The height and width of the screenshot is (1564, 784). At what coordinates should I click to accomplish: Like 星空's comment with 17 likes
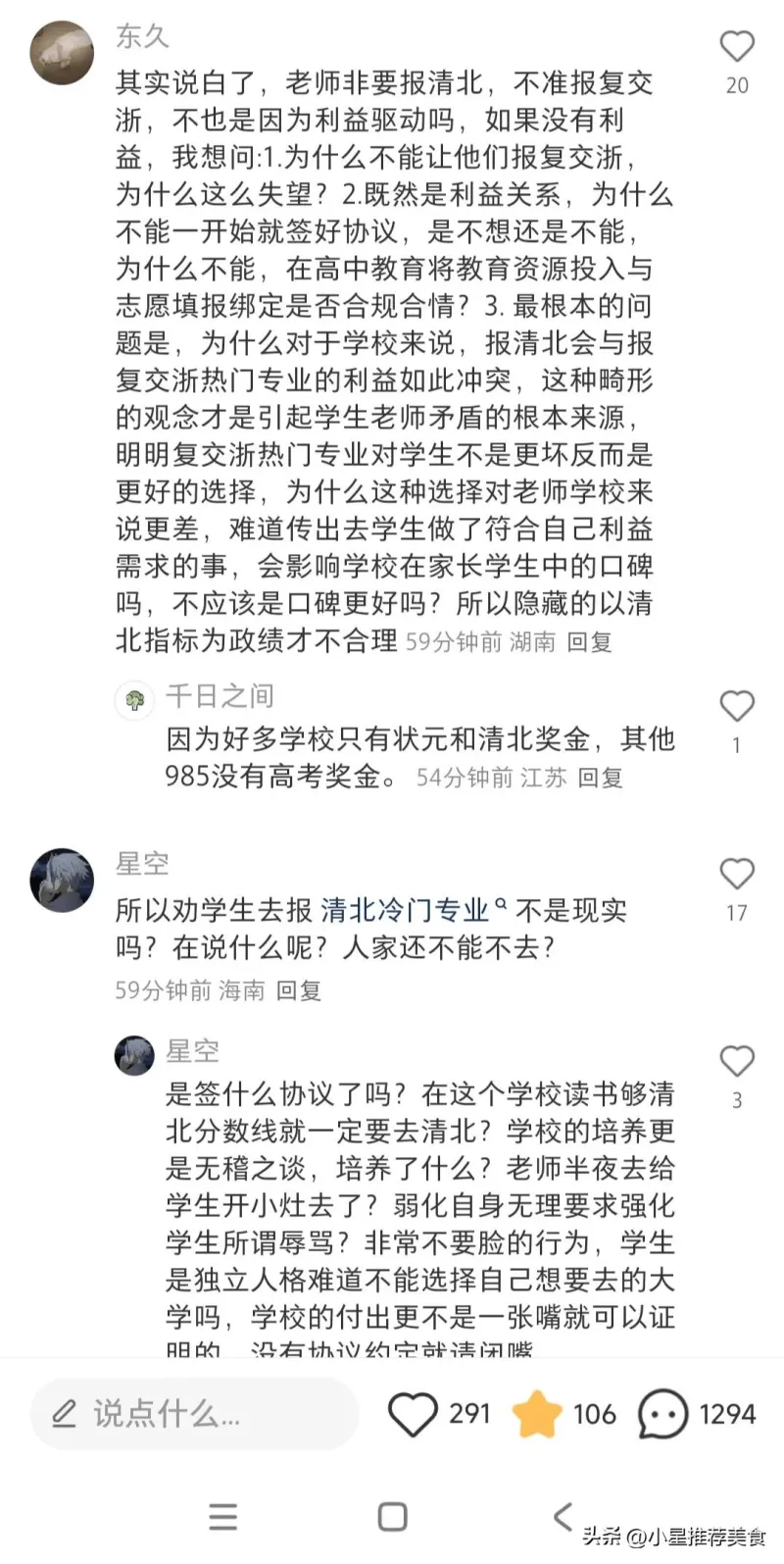pyautogui.click(x=737, y=874)
